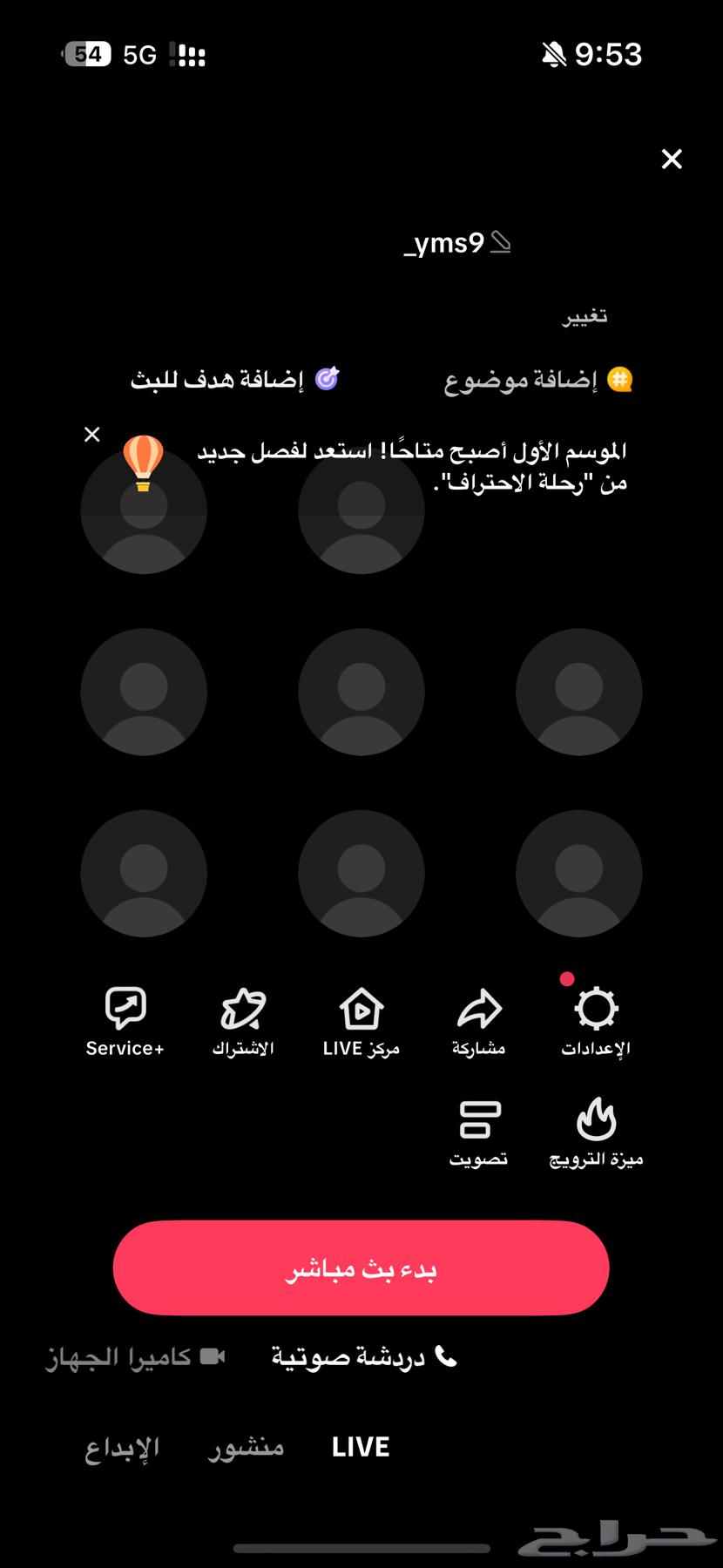Image resolution: width=723 pixels, height=1568 pixels.
Task: Open مركز LIVE center icon
Action: tap(360, 1010)
